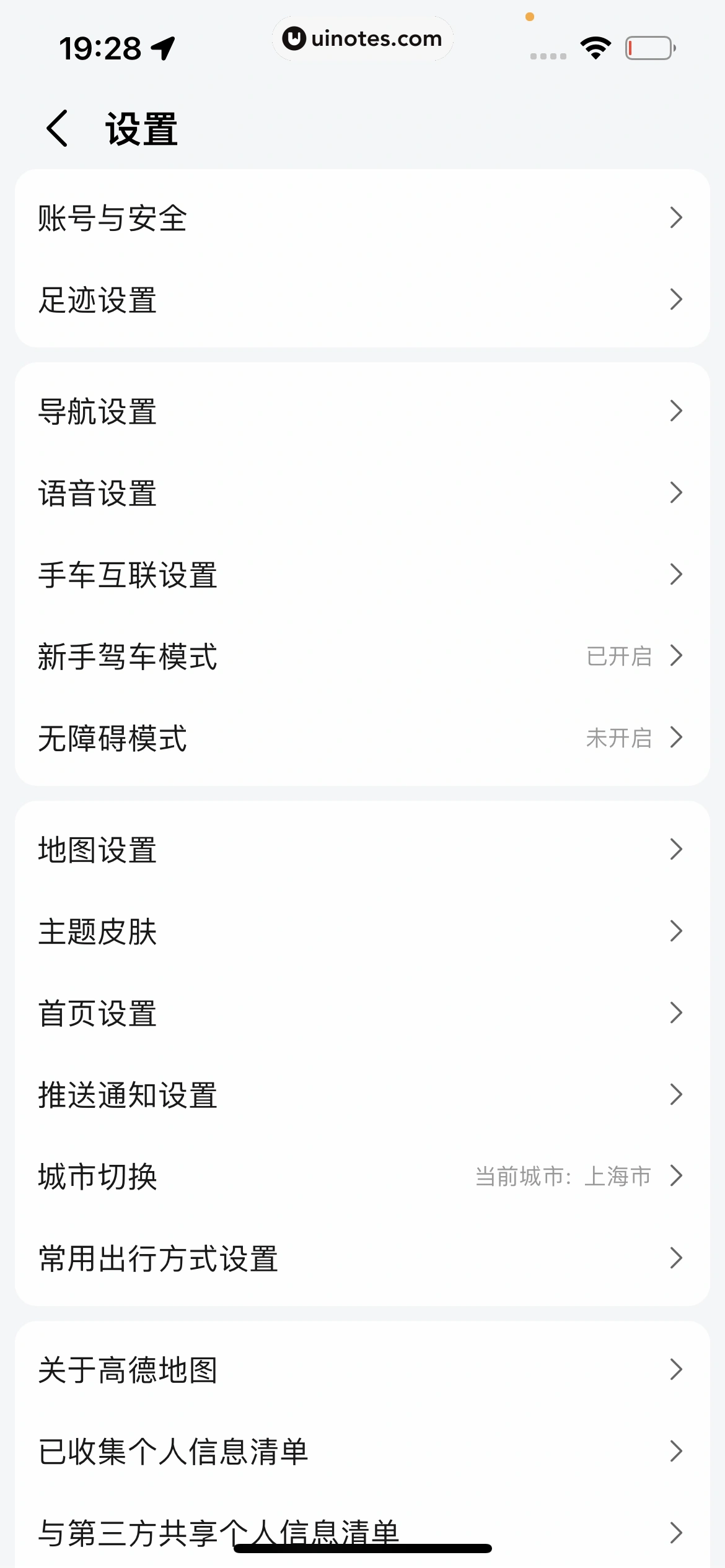This screenshot has height=1568, width=725.
Task: Open 无障碍模式 showing 未开启
Action: [362, 739]
